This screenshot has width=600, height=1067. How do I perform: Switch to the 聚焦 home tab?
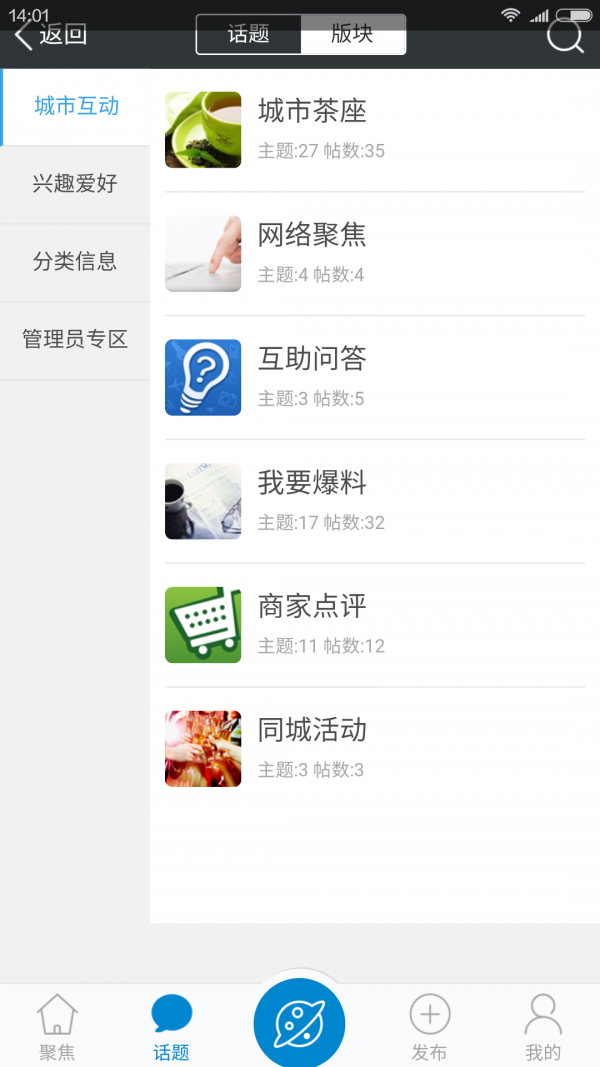coord(57,1027)
